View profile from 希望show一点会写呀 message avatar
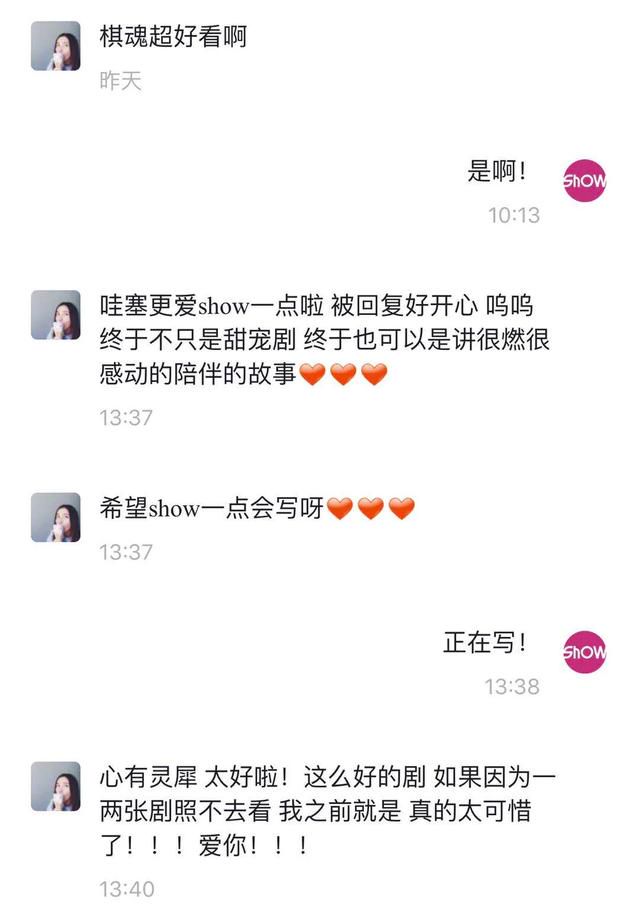The image size is (640, 910). pos(56,517)
